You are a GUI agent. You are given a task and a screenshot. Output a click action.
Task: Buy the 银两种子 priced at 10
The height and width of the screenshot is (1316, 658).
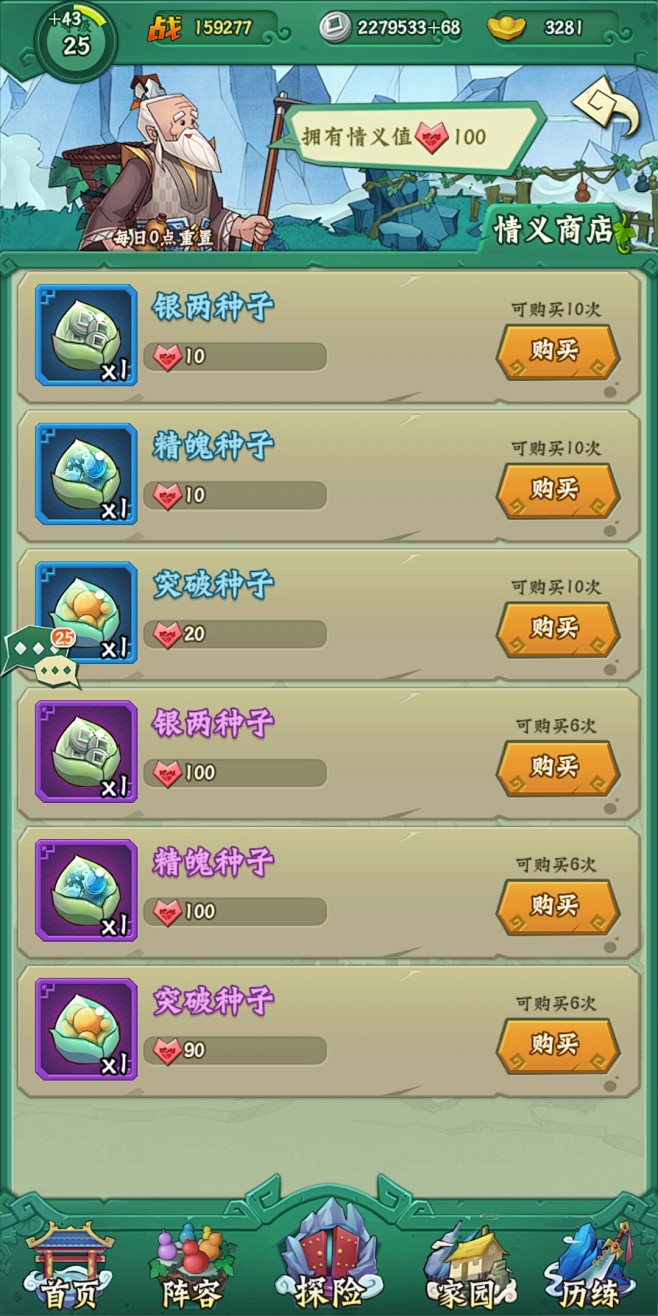click(557, 351)
